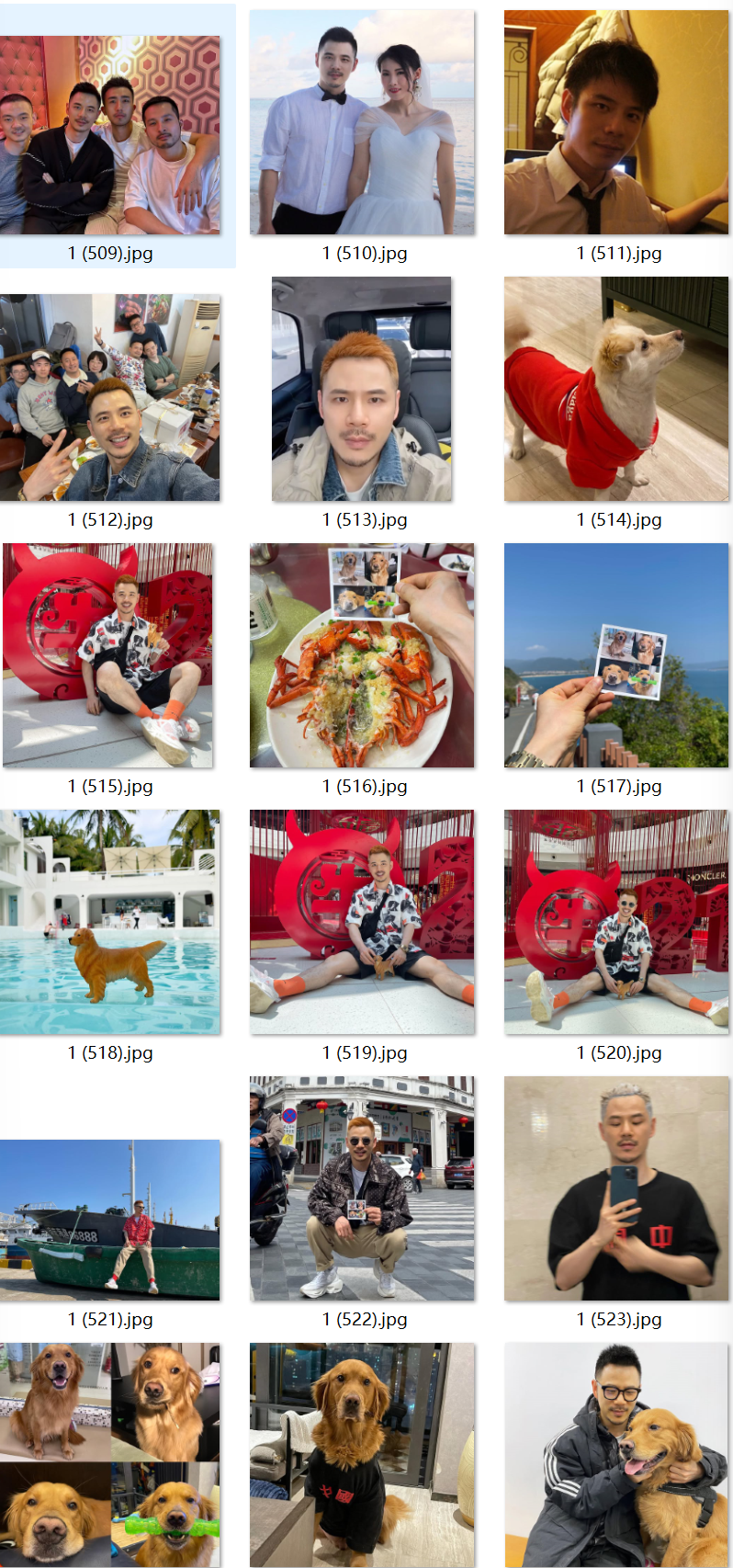Open file 1 (515).jpg
This screenshot has width=733, height=1568.
tap(110, 655)
